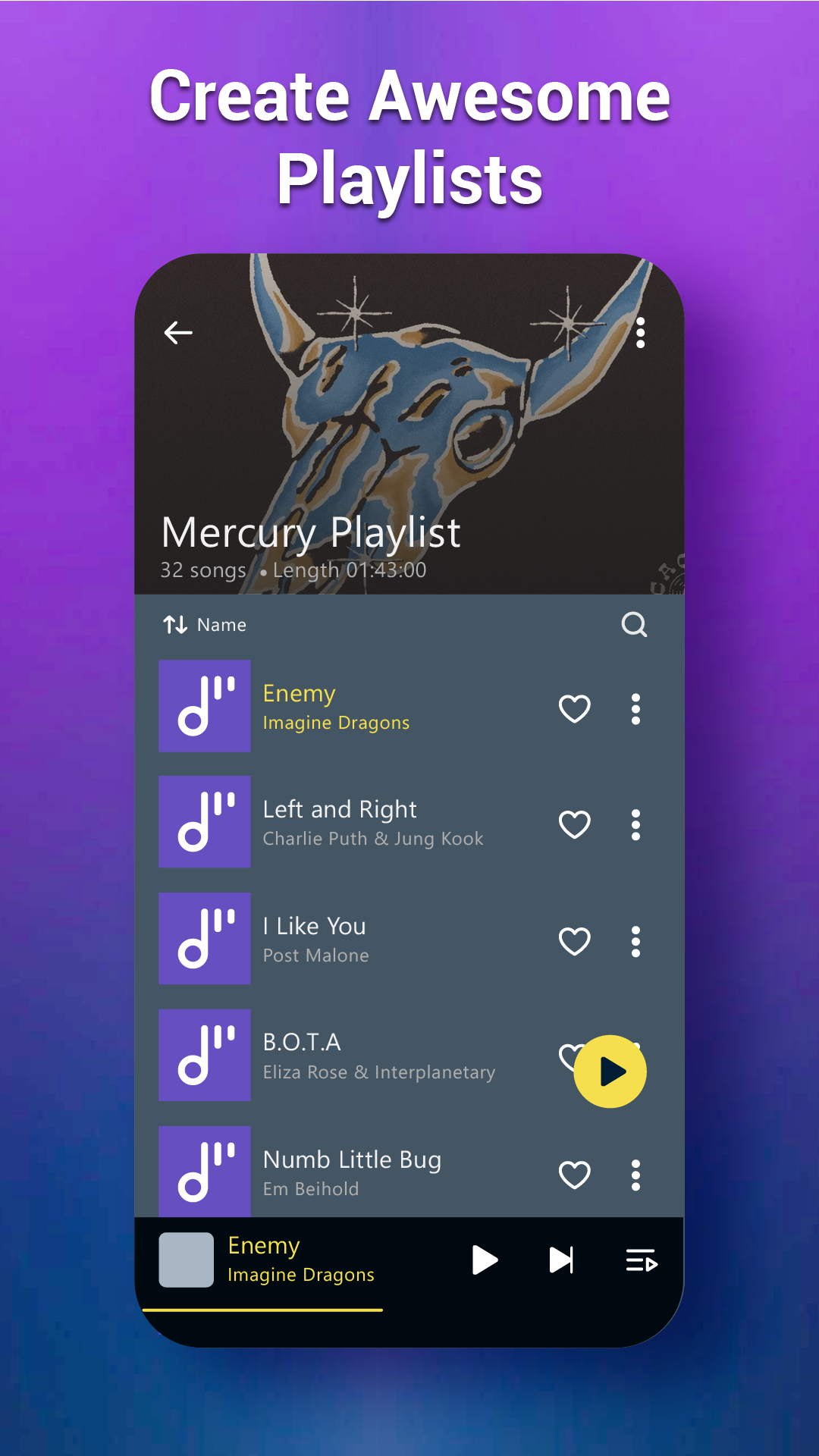
Task: Click the sort arrows icon next to Name
Action: pos(173,625)
